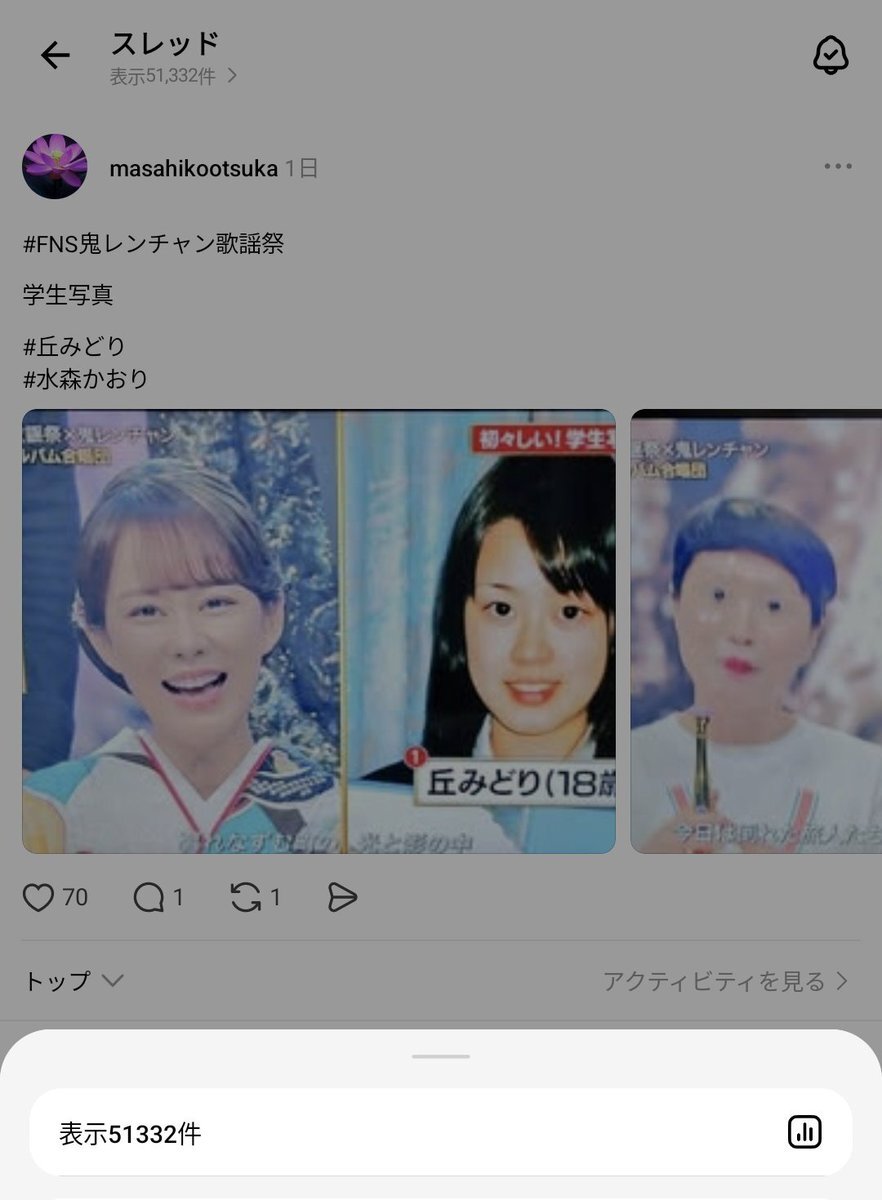Open the first photo showing 丘みどり
The image size is (882, 1200).
(319, 631)
